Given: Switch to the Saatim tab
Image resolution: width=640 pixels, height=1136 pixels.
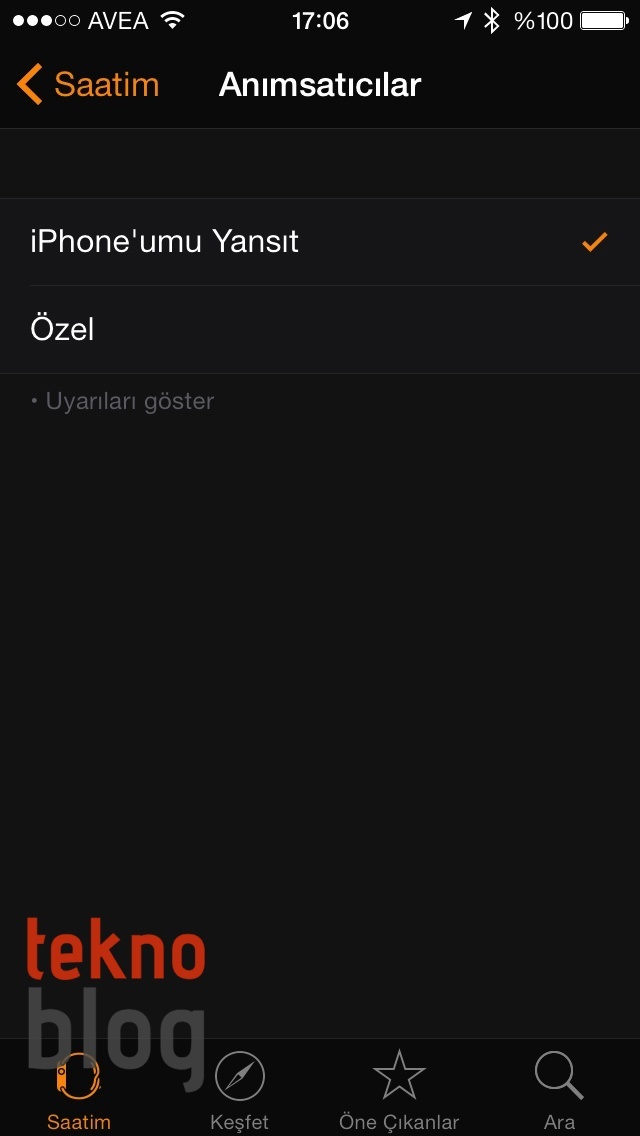Looking at the screenshot, I should pyautogui.click(x=79, y=1090).
